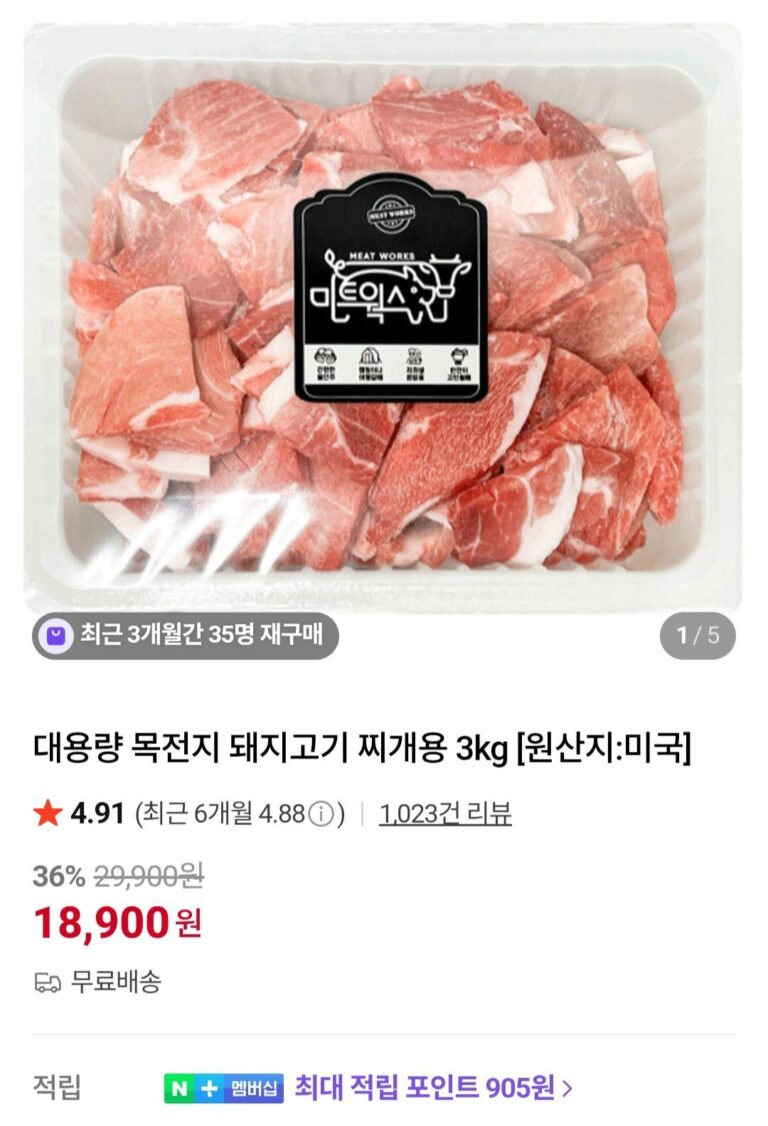Tap the info icon beside 최근 6개월 4.88
This screenshot has height=1126, width=768.
[321, 815]
